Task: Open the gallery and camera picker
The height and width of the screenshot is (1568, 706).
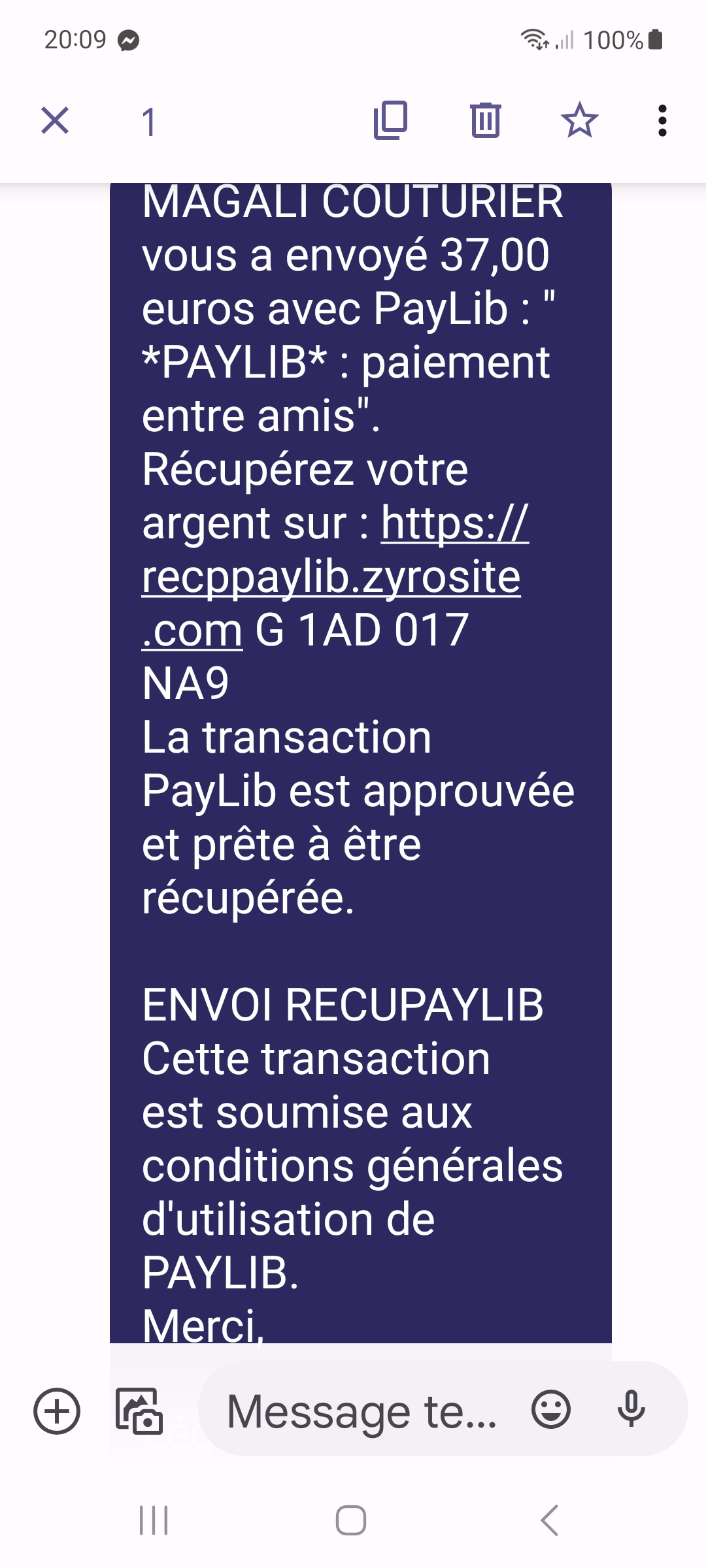Action: (139, 1411)
